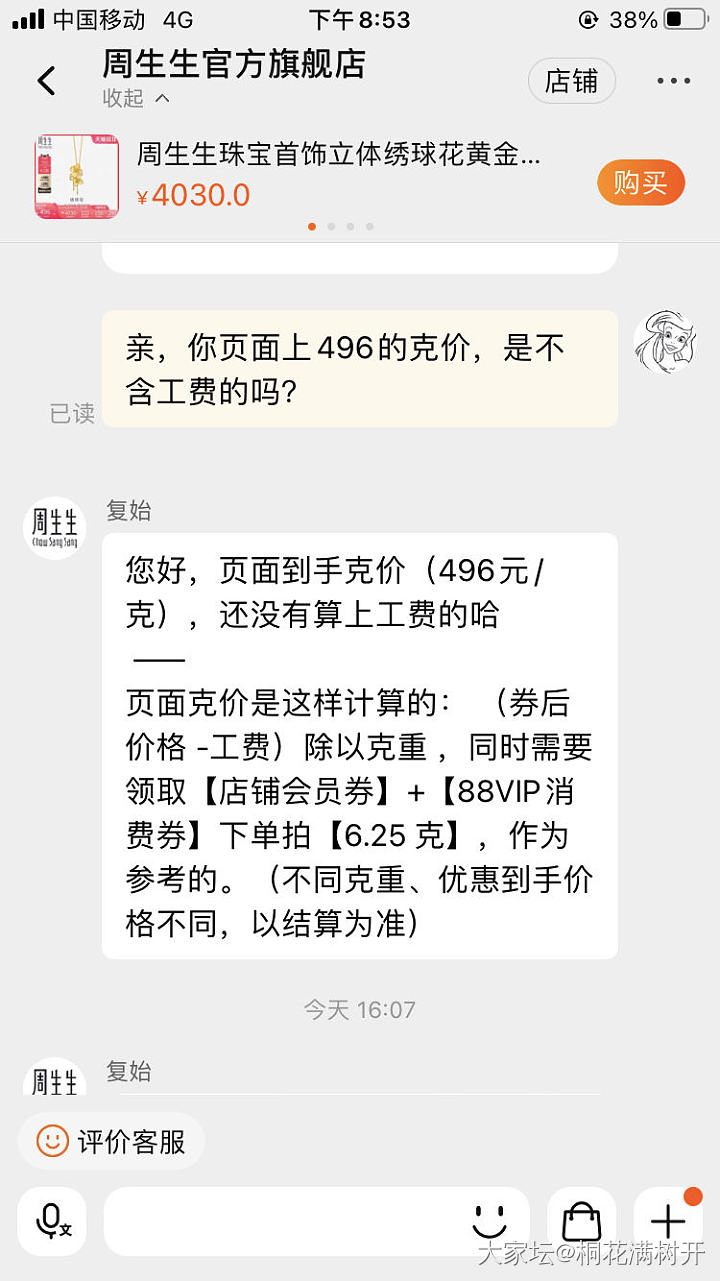The height and width of the screenshot is (1281, 720).
Task: Tap 评价客服 to rate customer service
Action: pyautogui.click(x=112, y=1141)
